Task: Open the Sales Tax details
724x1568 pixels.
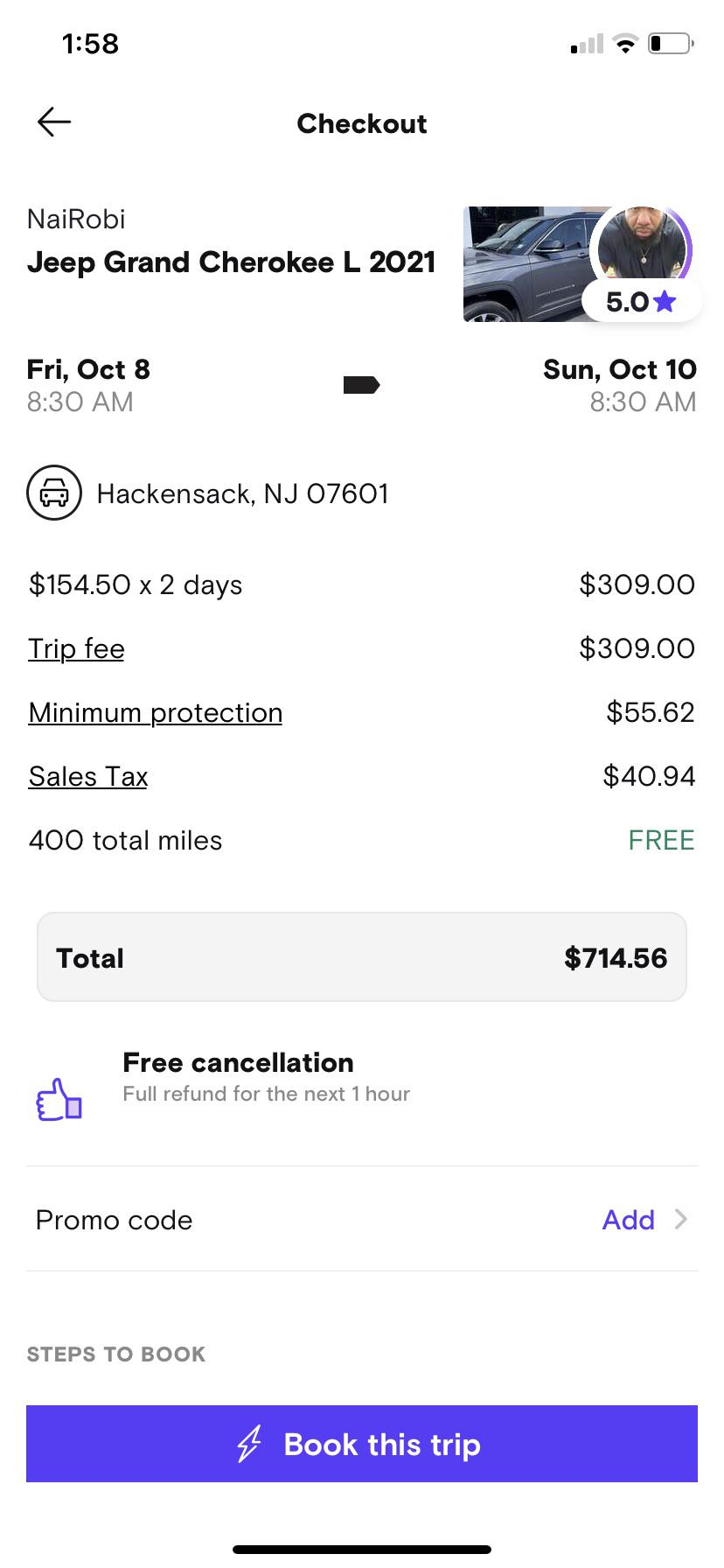Action: (x=87, y=776)
